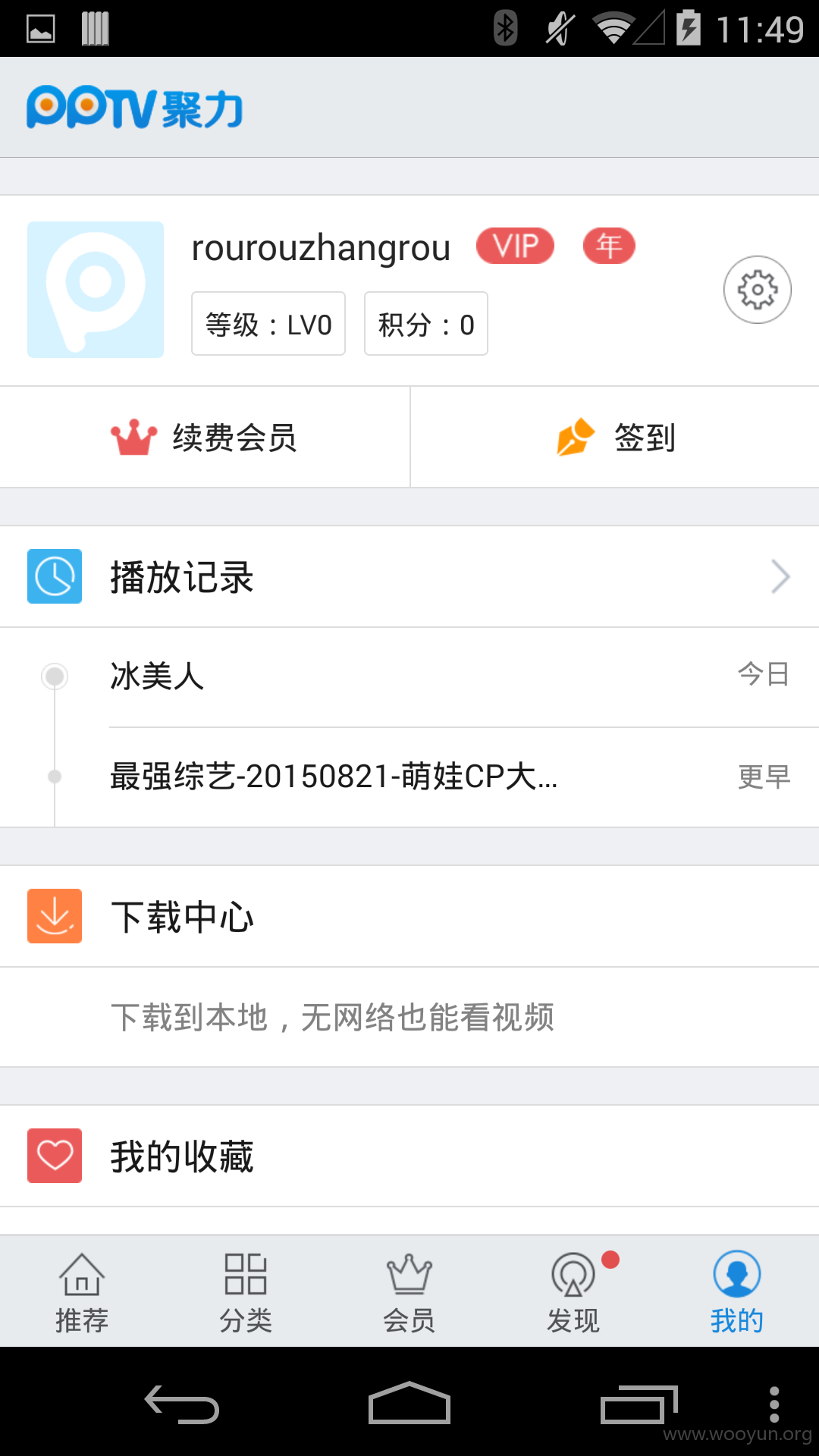Open the 冰美人 history entry
Viewport: 819px width, 1456px height.
409,676
